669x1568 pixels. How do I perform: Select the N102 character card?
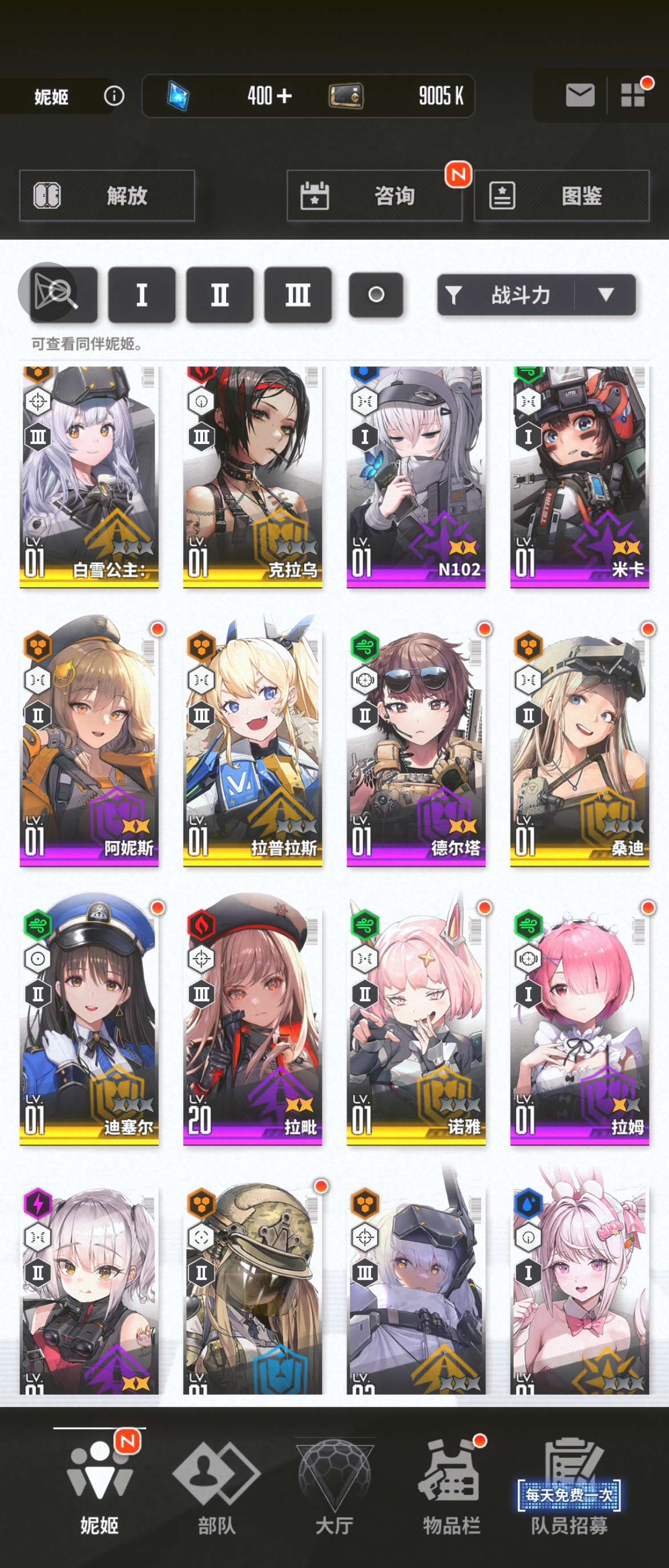click(x=416, y=476)
